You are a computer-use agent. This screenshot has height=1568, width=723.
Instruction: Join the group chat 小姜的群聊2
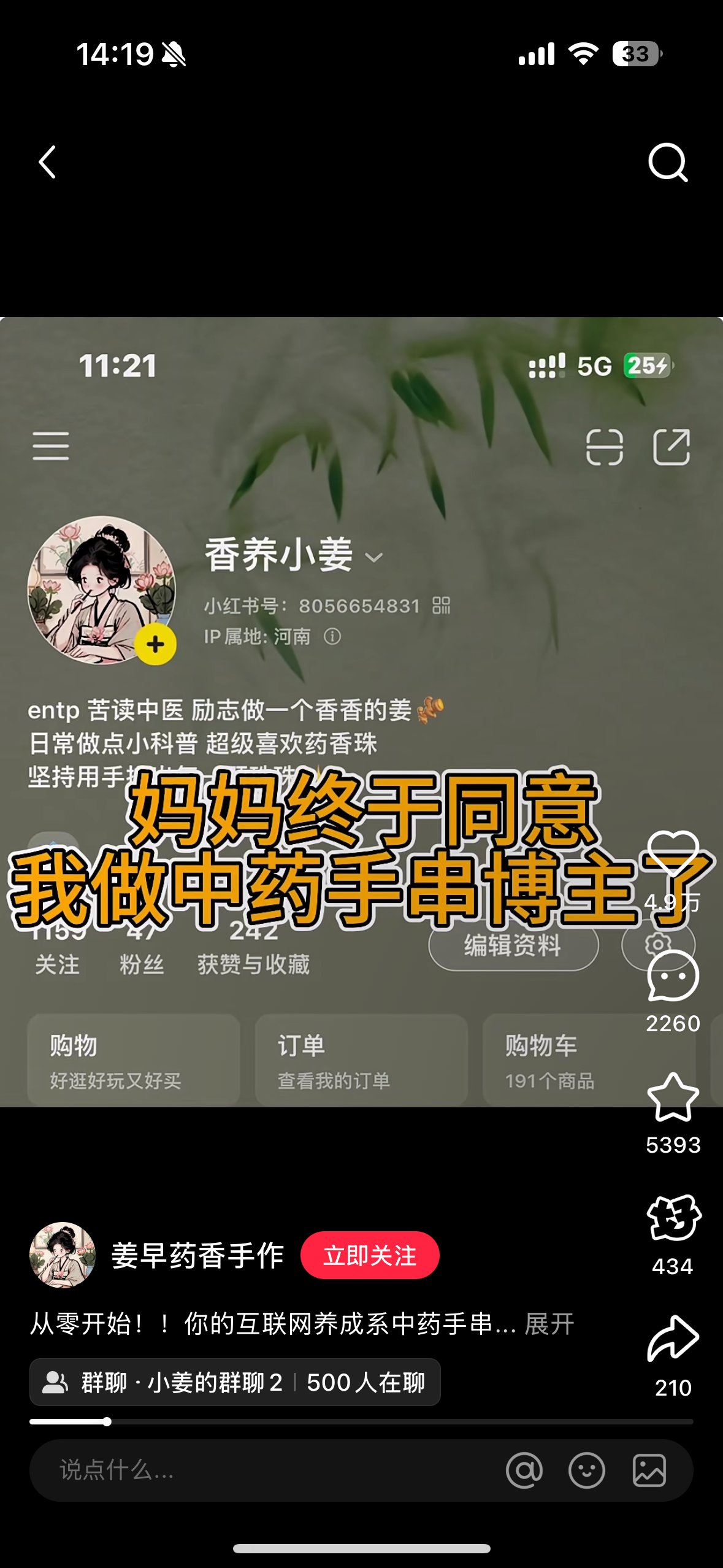(x=235, y=1382)
